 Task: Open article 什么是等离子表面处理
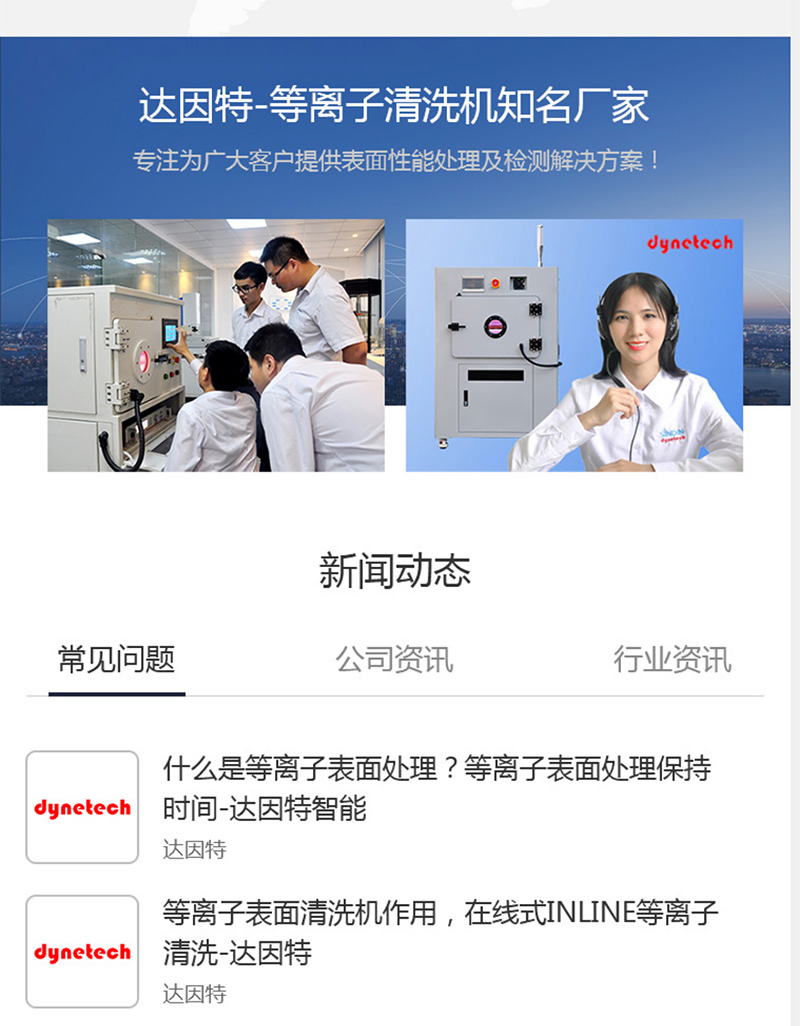tap(437, 788)
